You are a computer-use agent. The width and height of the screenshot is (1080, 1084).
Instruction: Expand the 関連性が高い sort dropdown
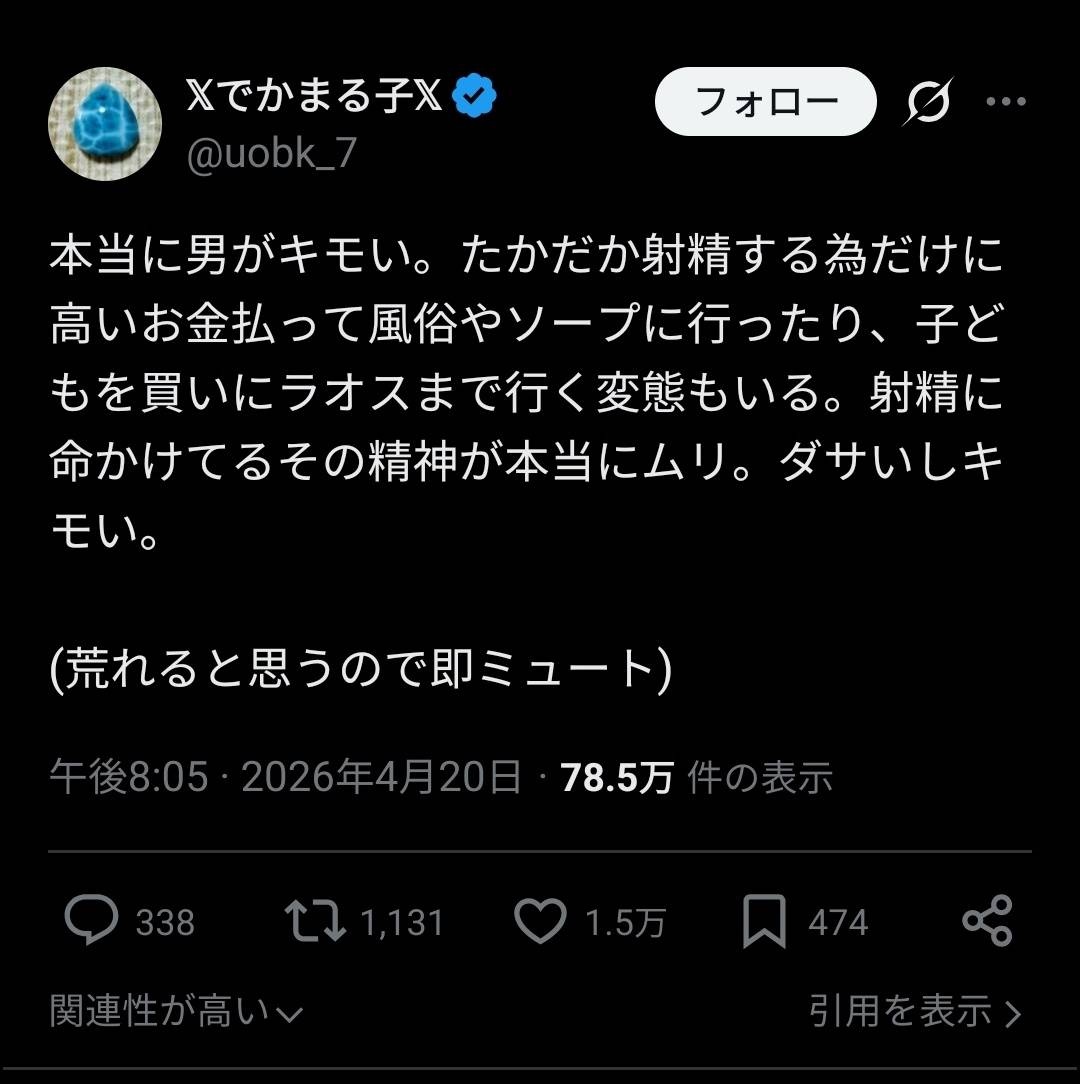coord(176,1013)
